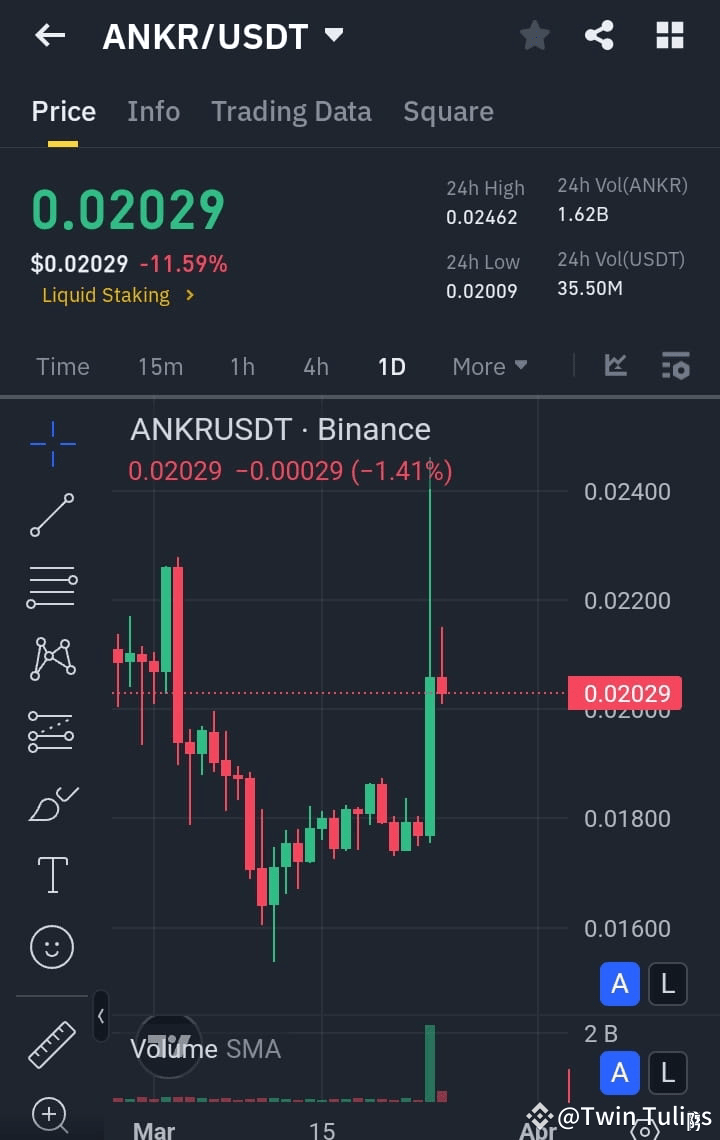Image resolution: width=720 pixels, height=1140 pixels.
Task: Select the brush drawing tool
Action: [x=52, y=804]
